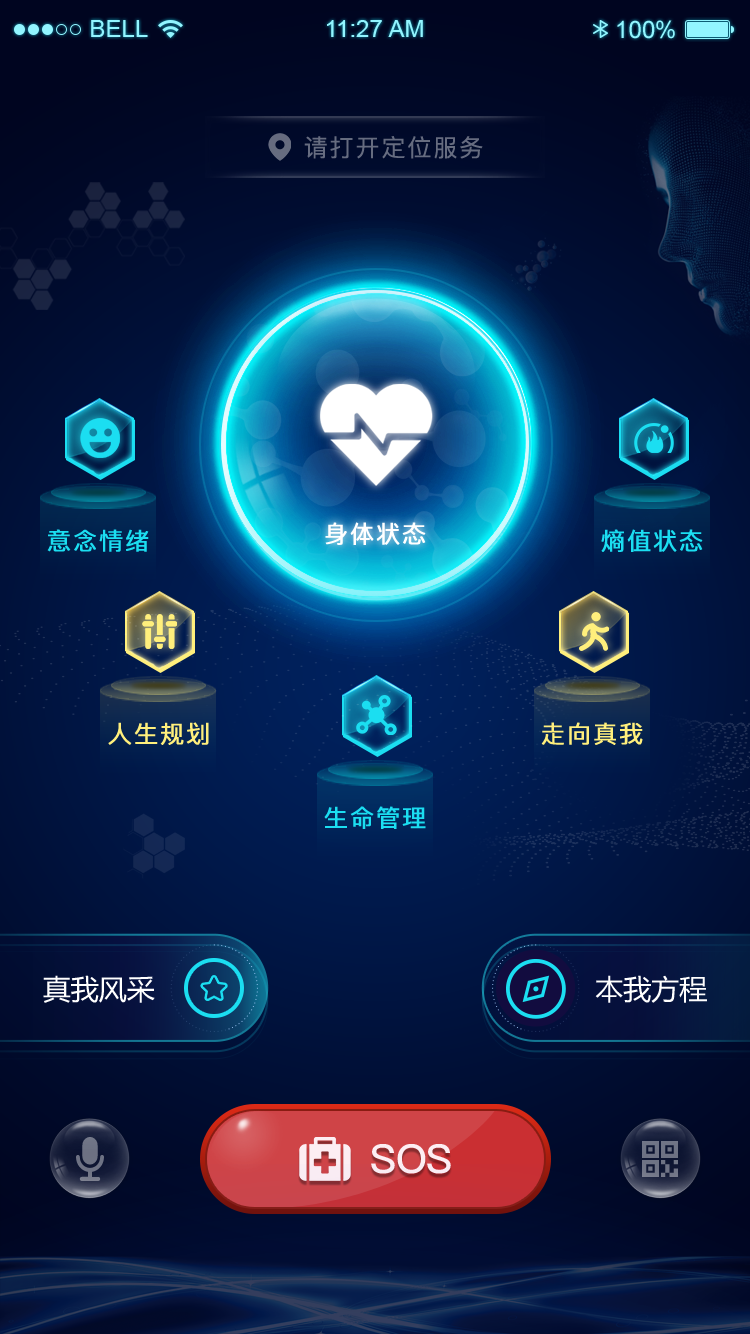Tap the 请打开定位服务 location prompt
750x1334 pixels.
click(x=376, y=148)
